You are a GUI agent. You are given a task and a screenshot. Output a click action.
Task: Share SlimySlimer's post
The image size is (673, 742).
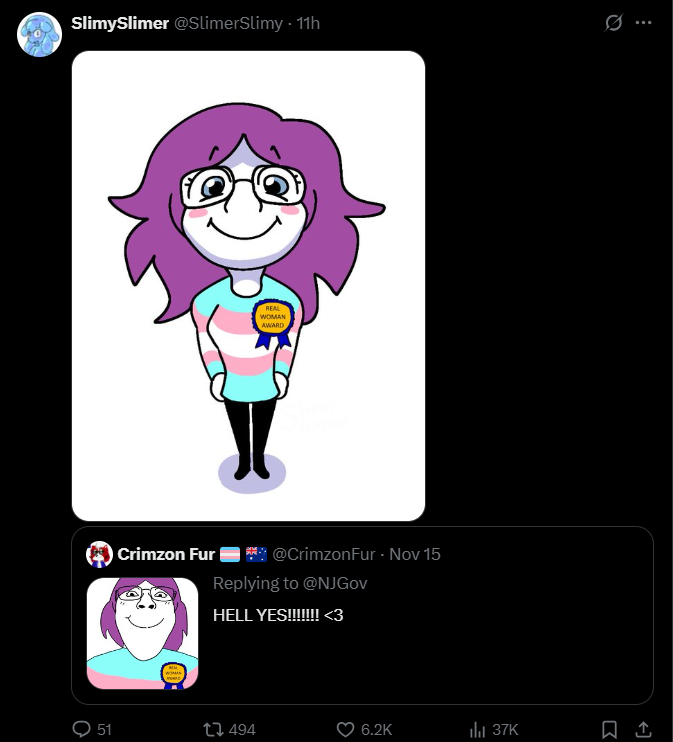click(x=643, y=729)
